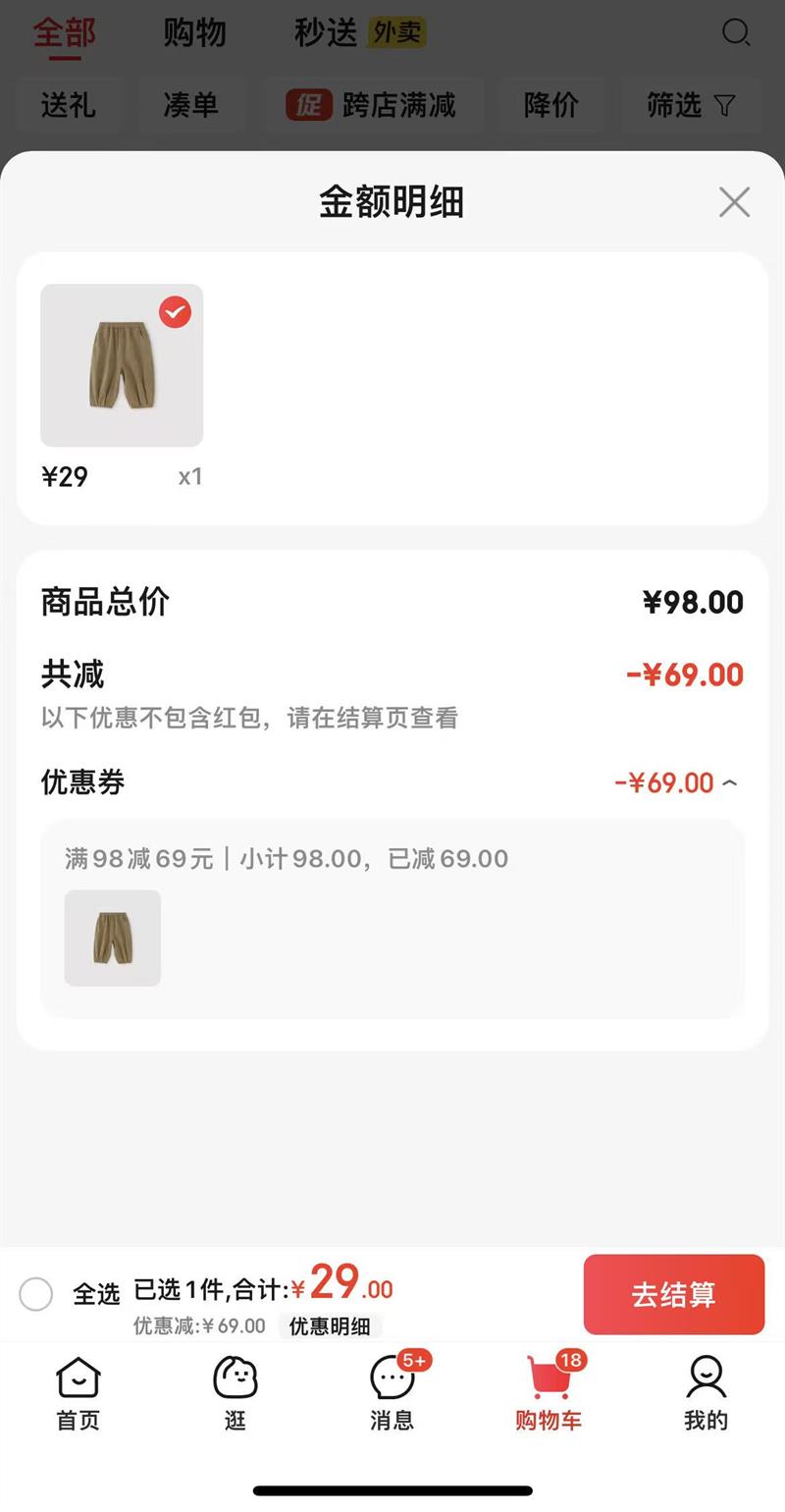The height and width of the screenshot is (1512, 785).
Task: Open 优惠明细 discount breakdown
Action: tap(330, 1326)
